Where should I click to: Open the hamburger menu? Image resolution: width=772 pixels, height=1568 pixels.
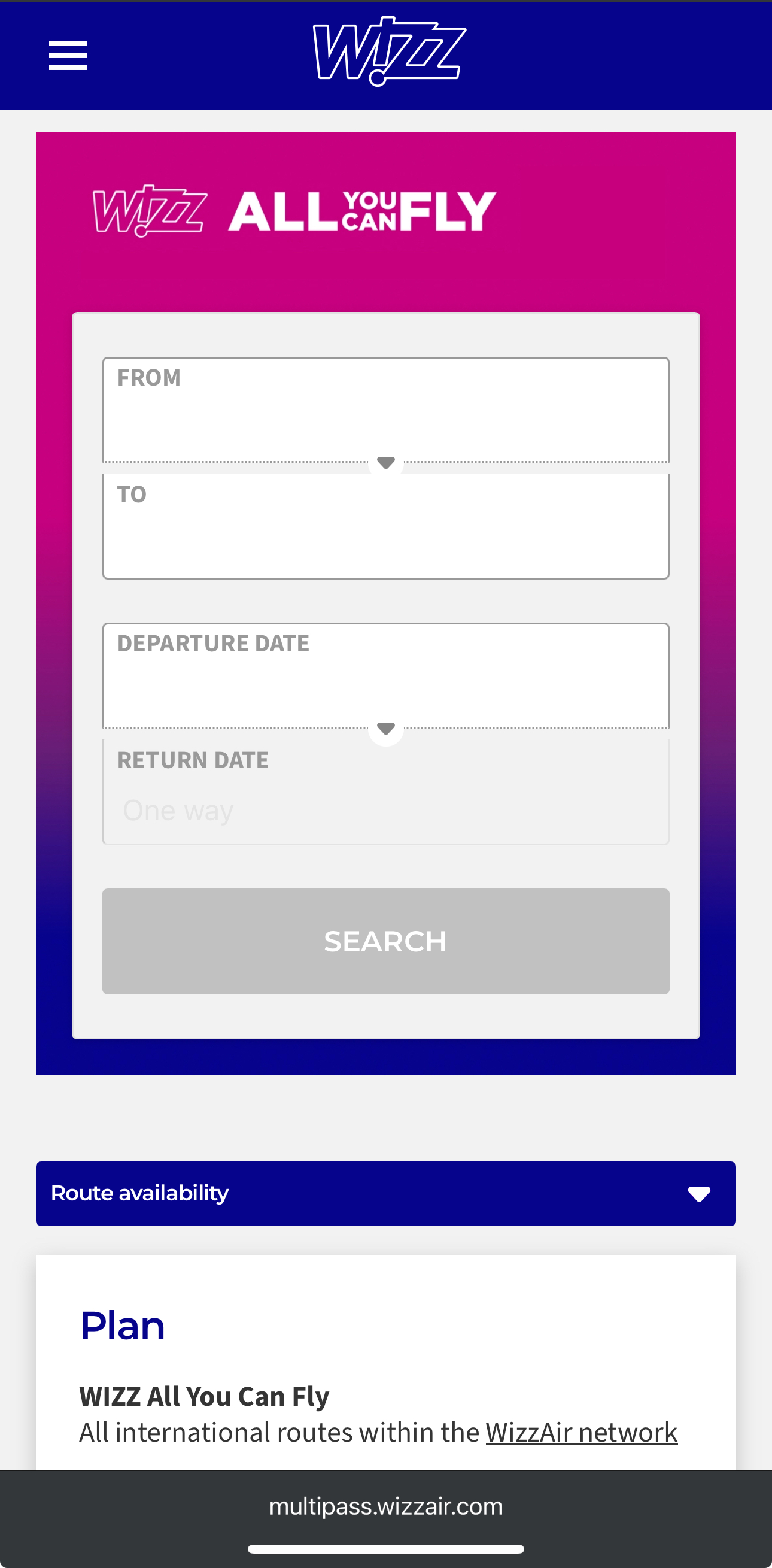(68, 56)
